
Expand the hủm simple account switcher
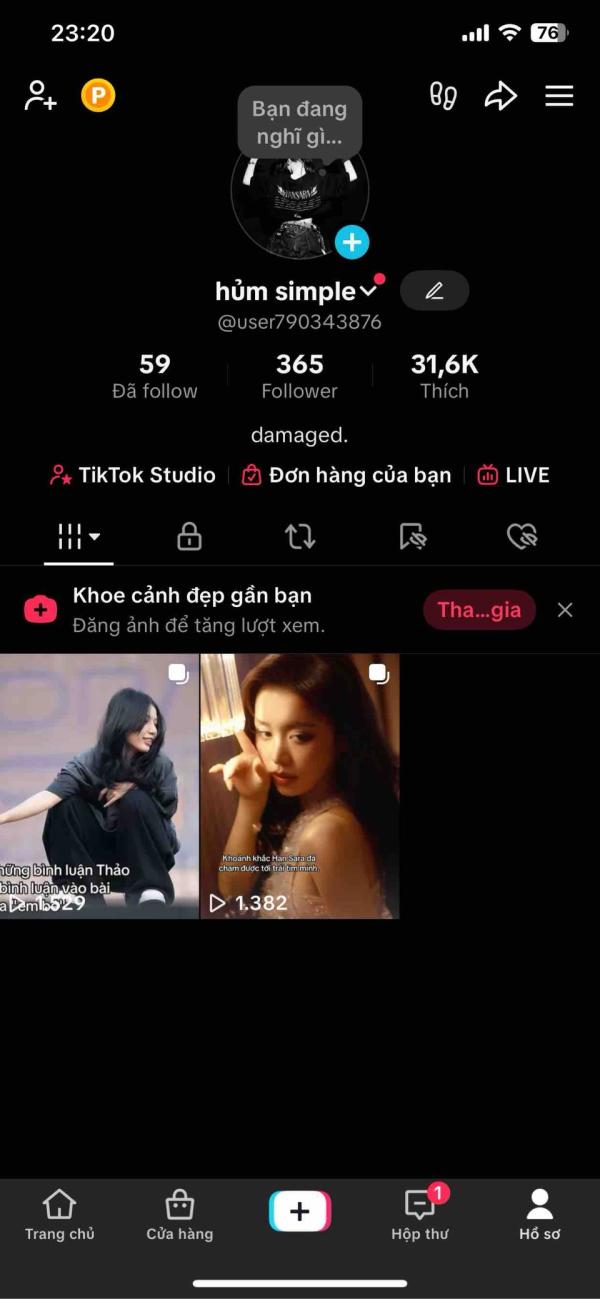click(x=368, y=292)
